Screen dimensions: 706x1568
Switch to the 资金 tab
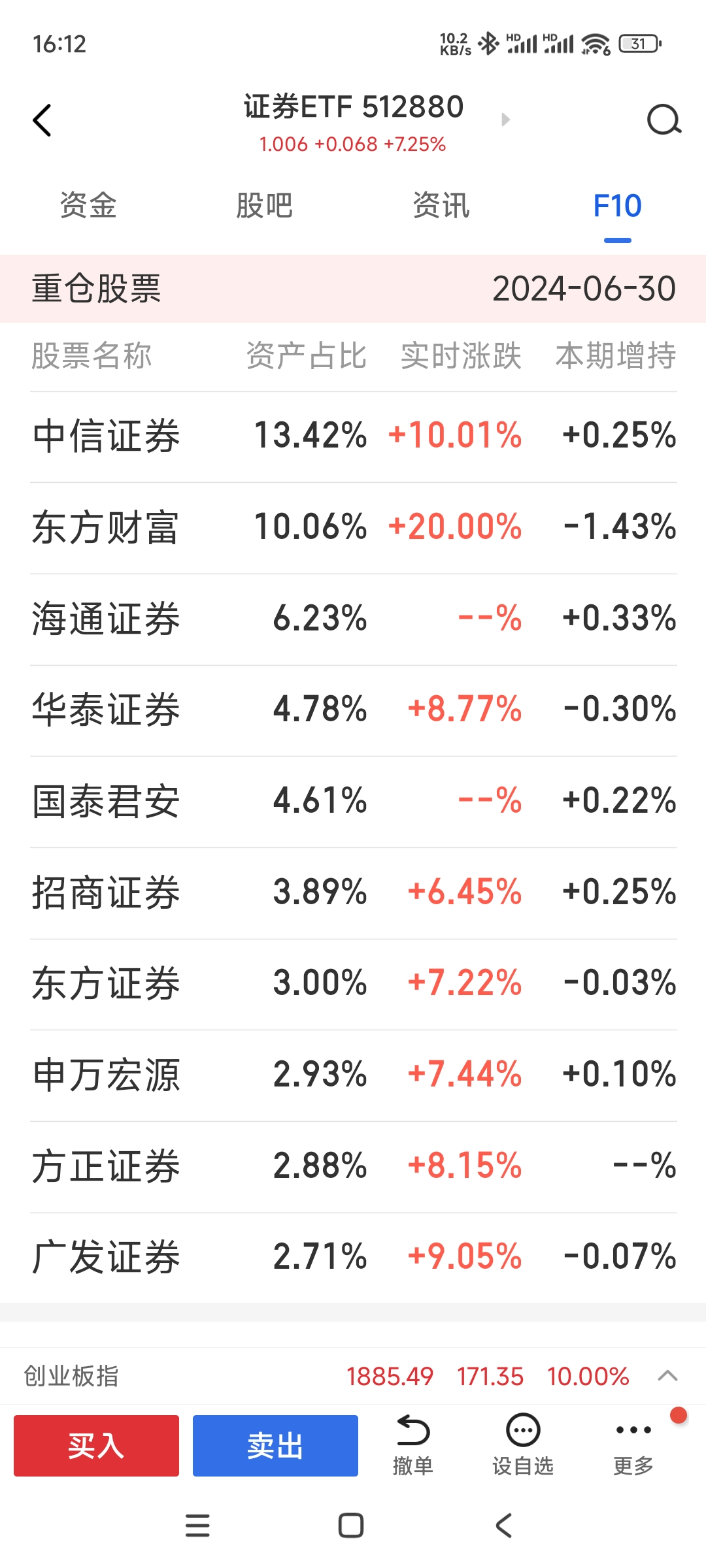pyautogui.click(x=88, y=205)
